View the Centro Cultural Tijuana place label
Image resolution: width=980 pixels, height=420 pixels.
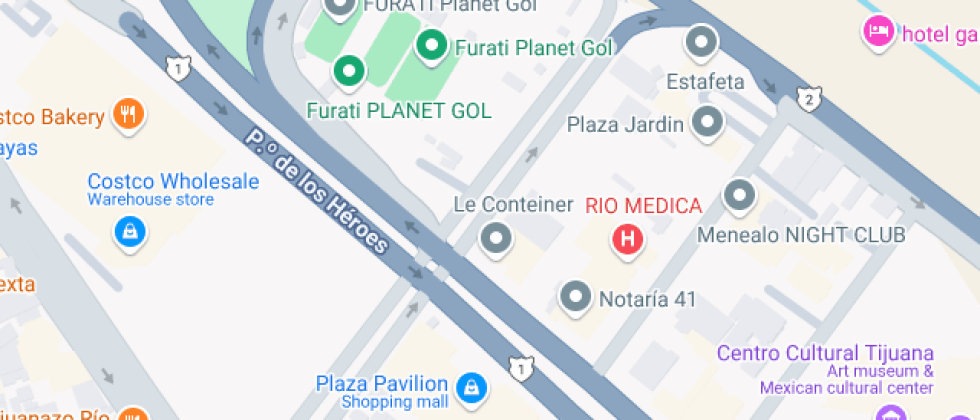pos(826,353)
